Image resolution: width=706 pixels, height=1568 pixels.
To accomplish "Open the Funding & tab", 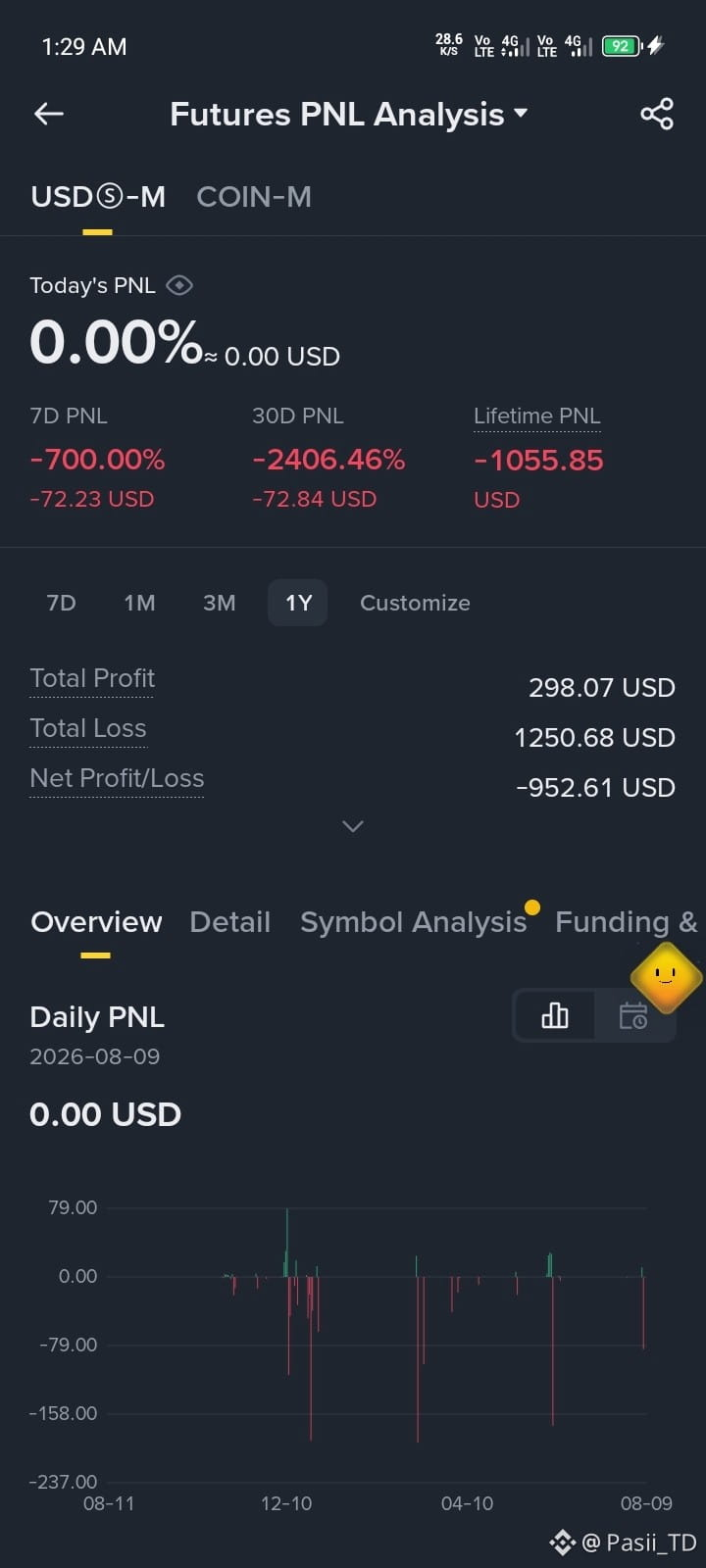I will coord(627,922).
